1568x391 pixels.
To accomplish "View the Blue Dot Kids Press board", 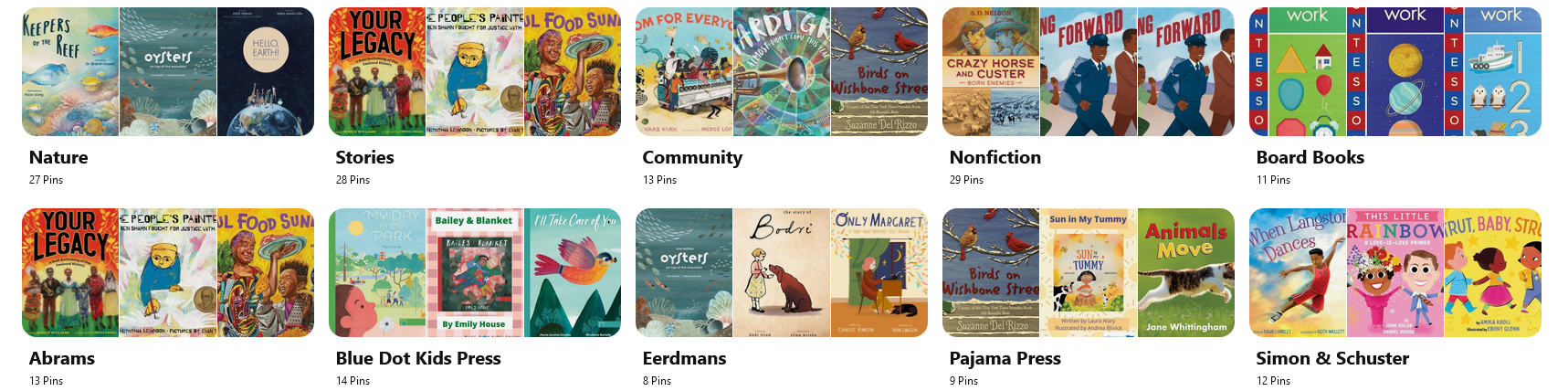I will (x=474, y=273).
